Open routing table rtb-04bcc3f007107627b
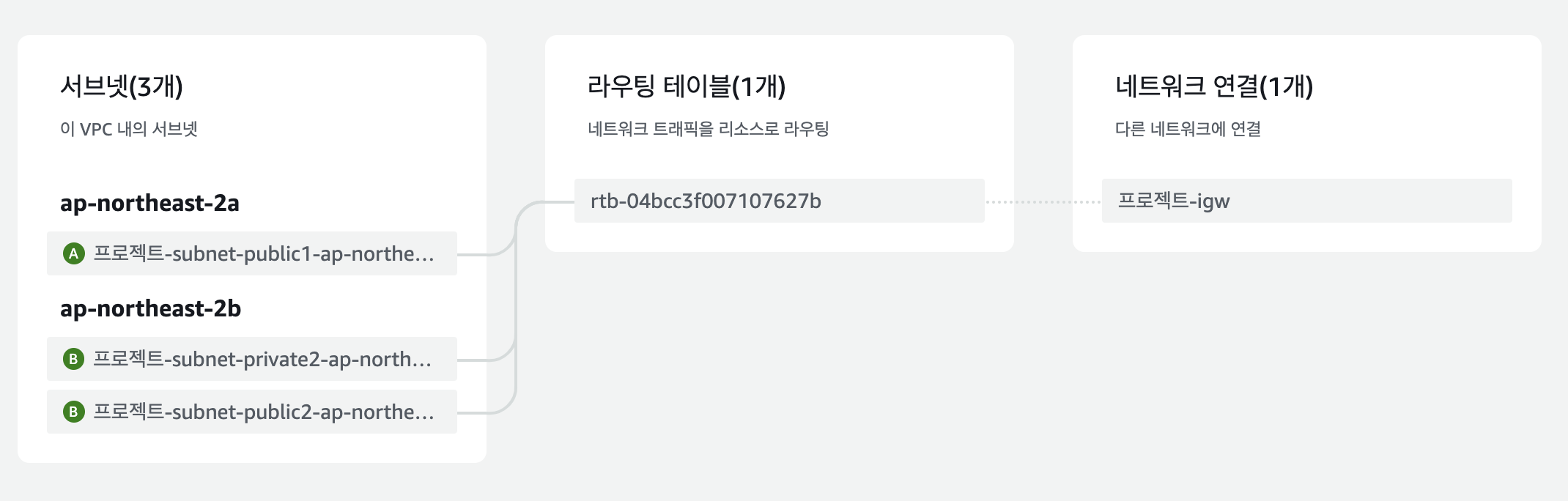This screenshot has width=1568, height=501. pos(779,201)
